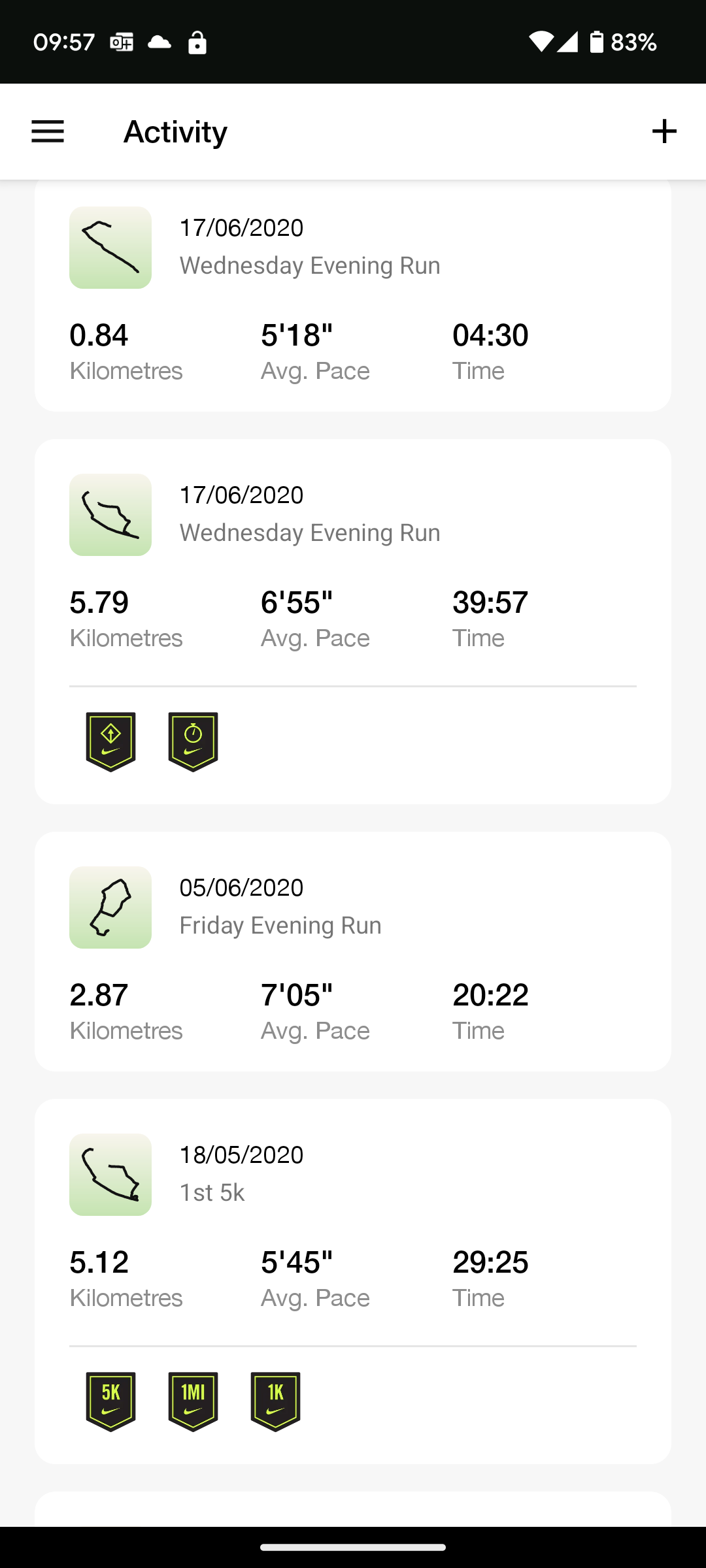The height and width of the screenshot is (1568, 706).
Task: View the Friday Evening Run details
Action: click(x=353, y=951)
